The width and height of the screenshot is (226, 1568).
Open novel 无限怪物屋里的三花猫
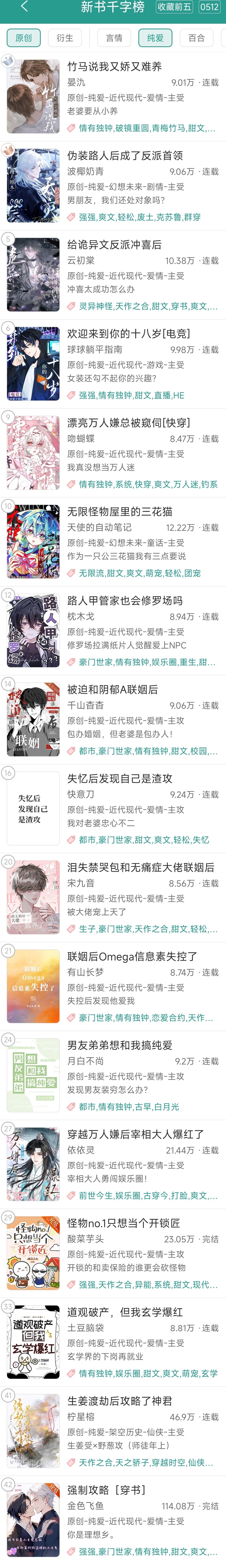pos(119,511)
